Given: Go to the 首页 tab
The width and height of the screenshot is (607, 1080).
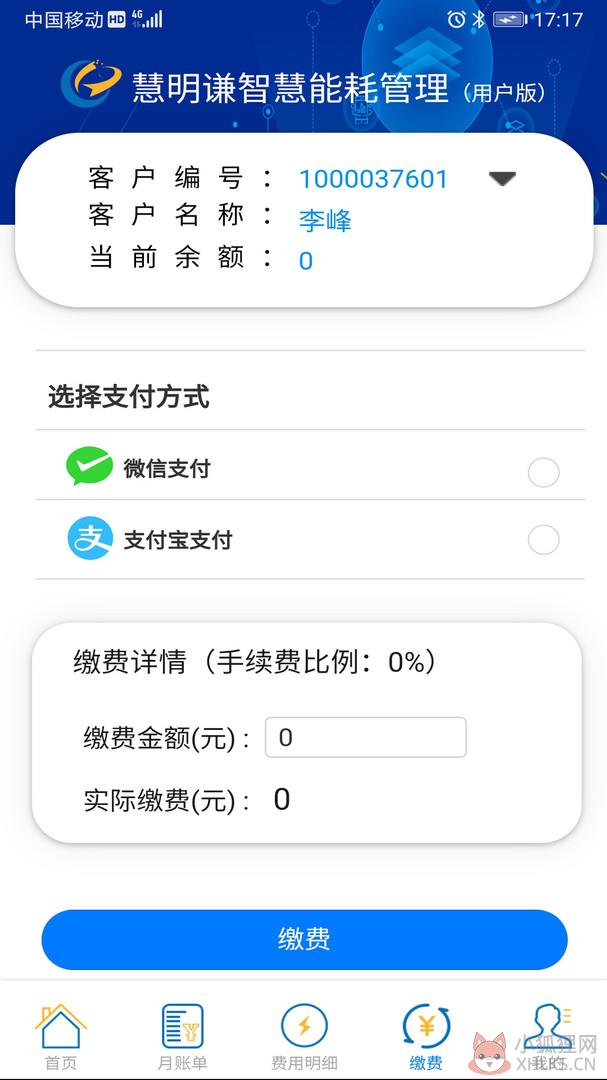Looking at the screenshot, I should 61,1037.
